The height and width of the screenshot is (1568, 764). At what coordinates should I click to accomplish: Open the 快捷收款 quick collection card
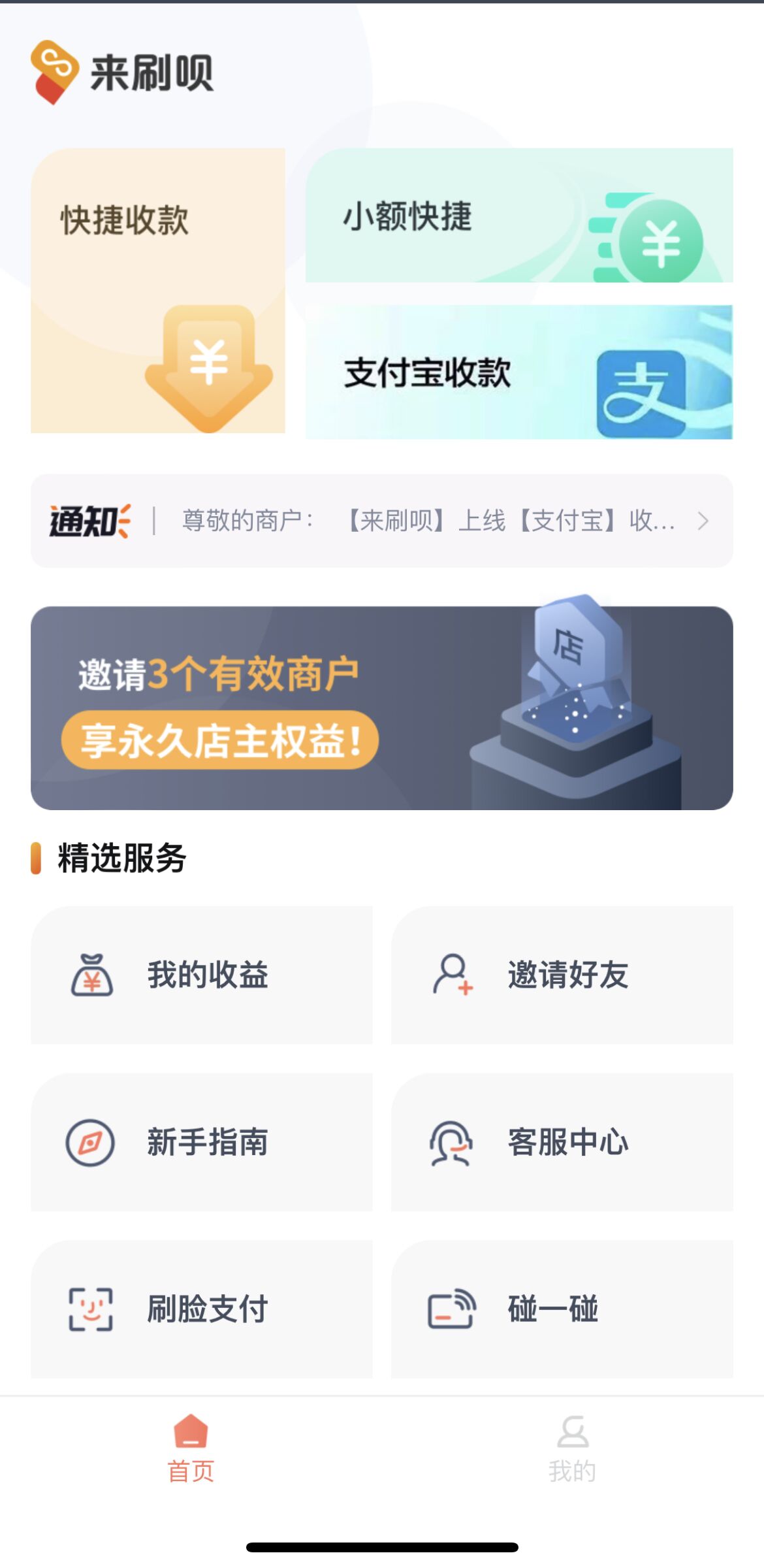tap(157, 291)
